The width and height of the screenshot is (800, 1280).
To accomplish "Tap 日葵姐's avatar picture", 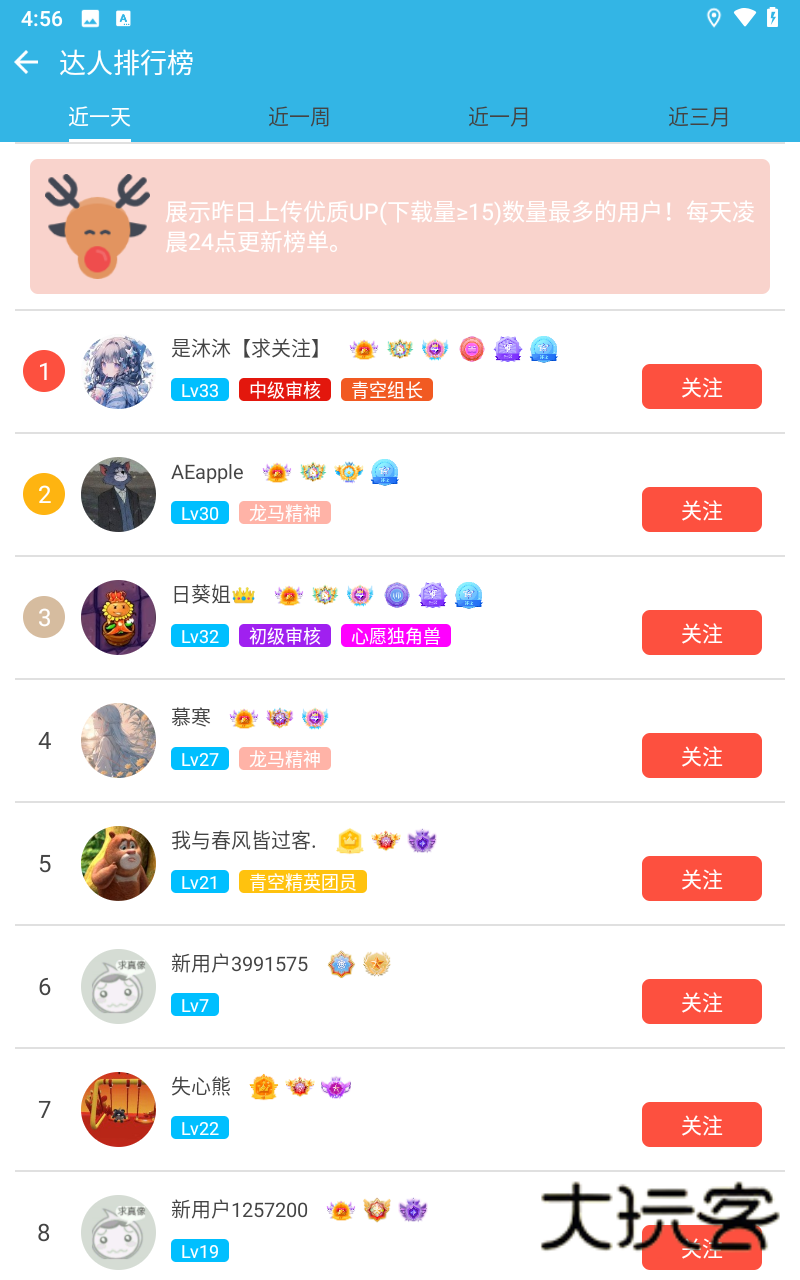I will [118, 617].
